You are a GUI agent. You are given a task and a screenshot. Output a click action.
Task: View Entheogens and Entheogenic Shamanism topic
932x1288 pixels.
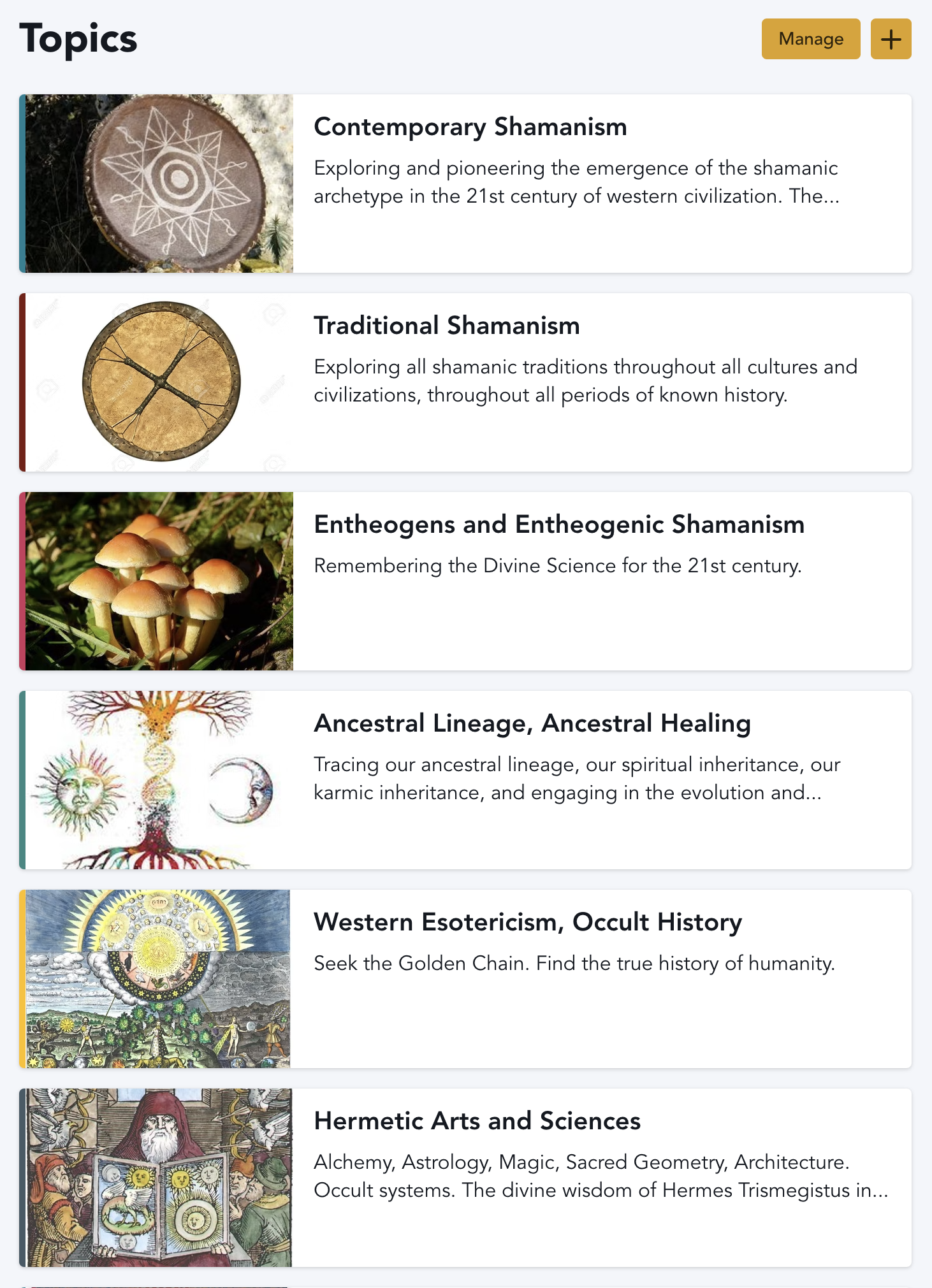[x=559, y=525]
